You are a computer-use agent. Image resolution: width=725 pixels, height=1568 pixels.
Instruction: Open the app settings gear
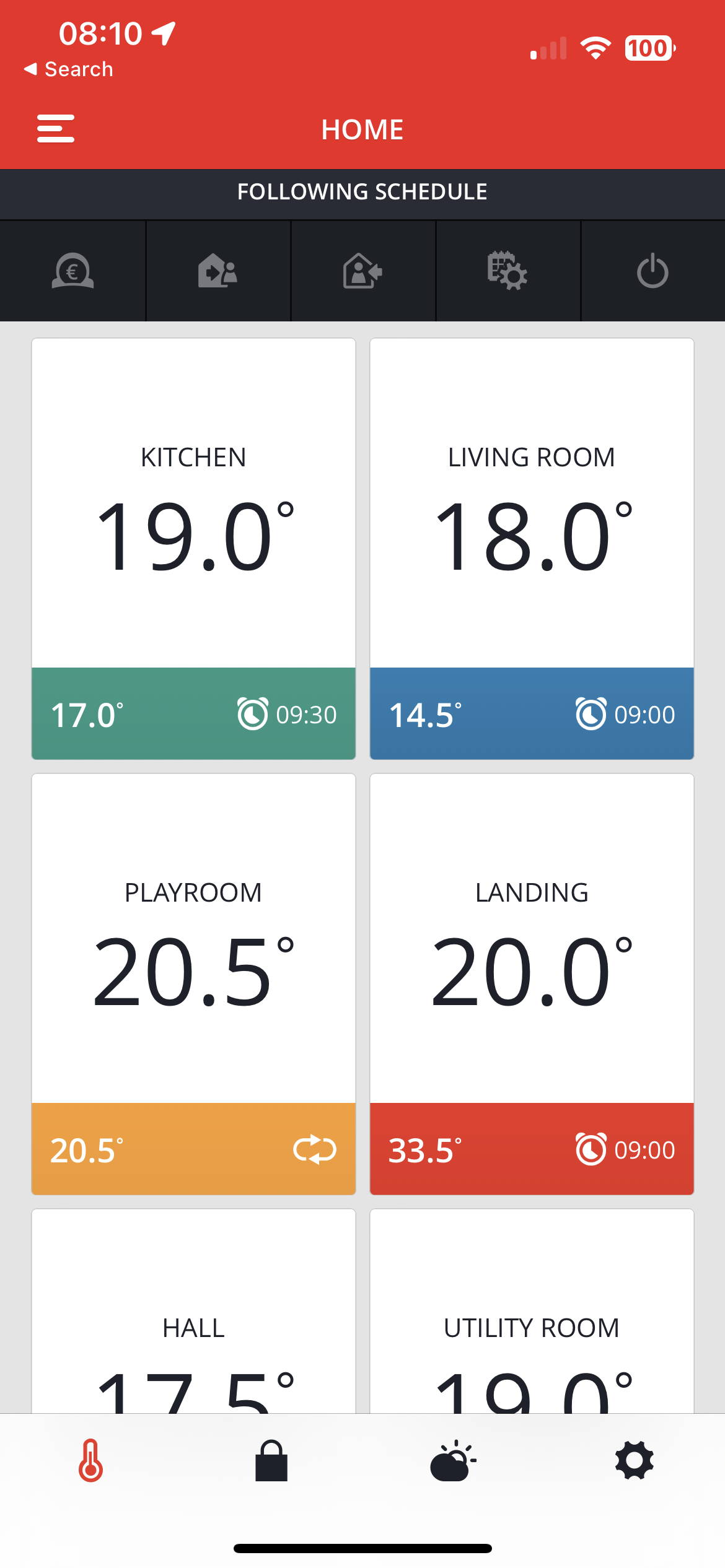635,1461
